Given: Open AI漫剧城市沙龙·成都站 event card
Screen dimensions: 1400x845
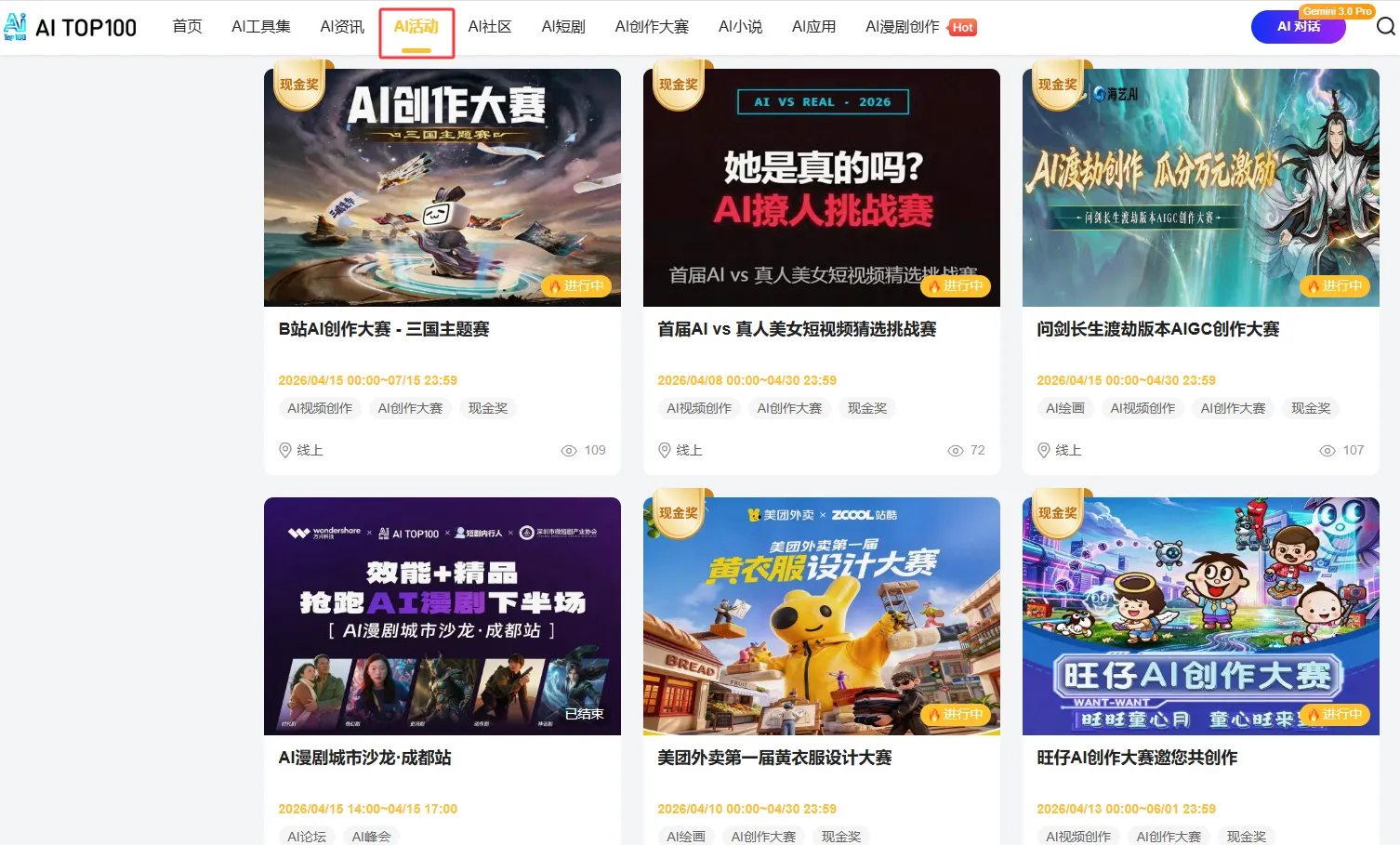Looking at the screenshot, I should point(364,758).
